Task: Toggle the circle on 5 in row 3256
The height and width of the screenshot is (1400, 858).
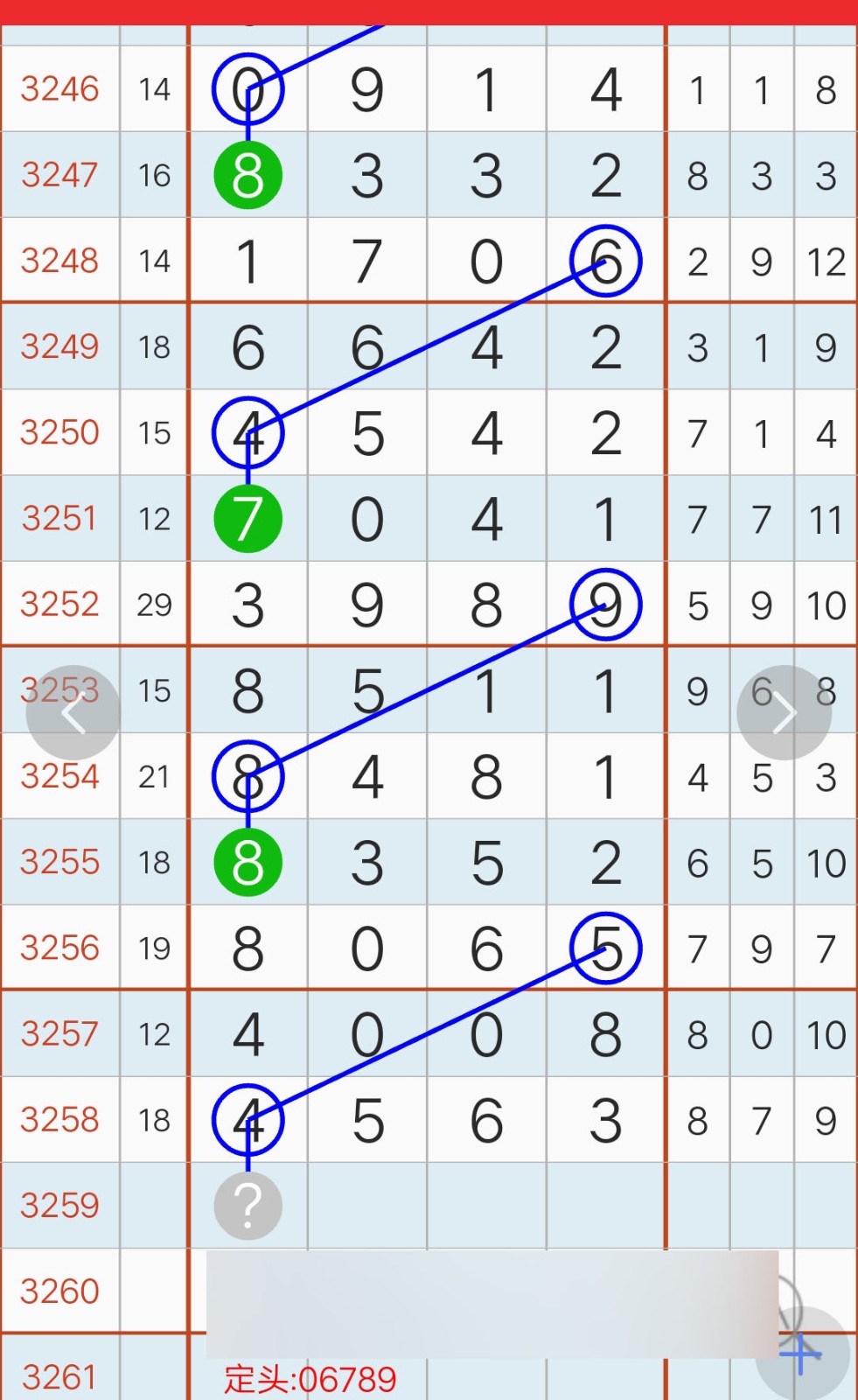Action: coord(605,948)
